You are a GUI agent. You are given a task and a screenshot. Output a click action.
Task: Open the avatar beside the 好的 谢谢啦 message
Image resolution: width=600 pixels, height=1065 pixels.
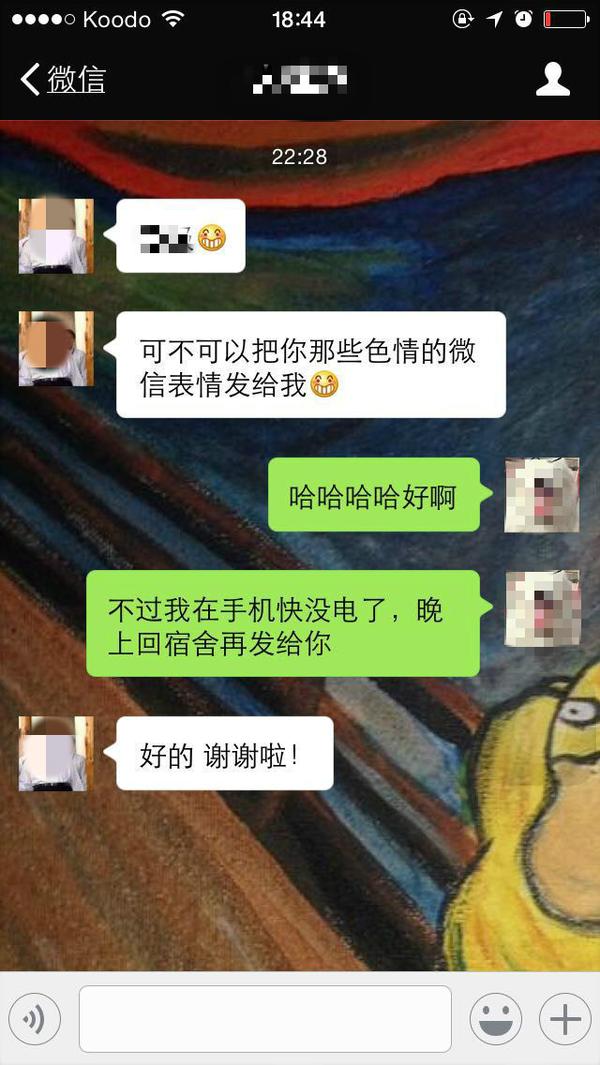click(56, 753)
